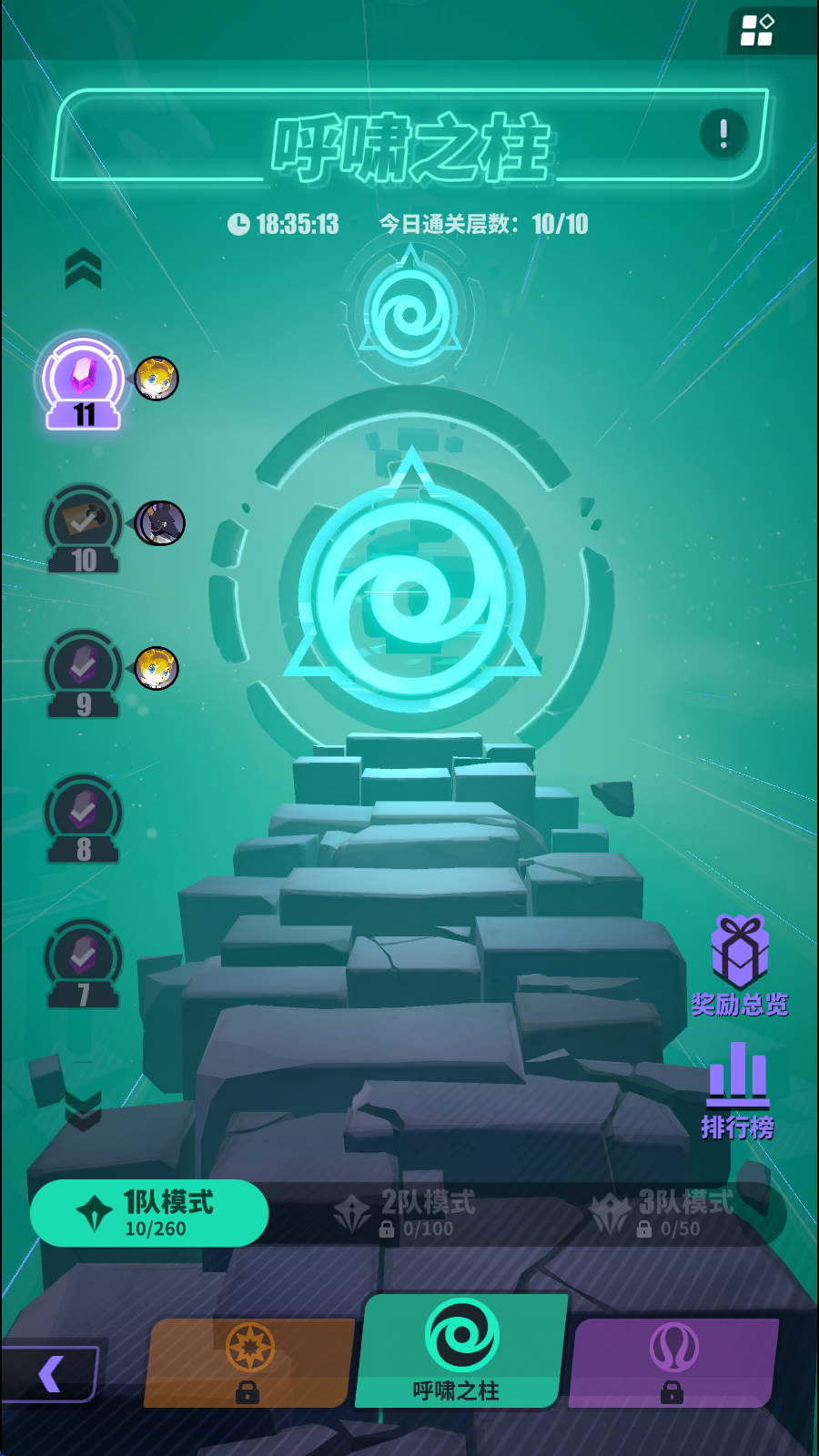Select completed floor 9

pyautogui.click(x=83, y=672)
